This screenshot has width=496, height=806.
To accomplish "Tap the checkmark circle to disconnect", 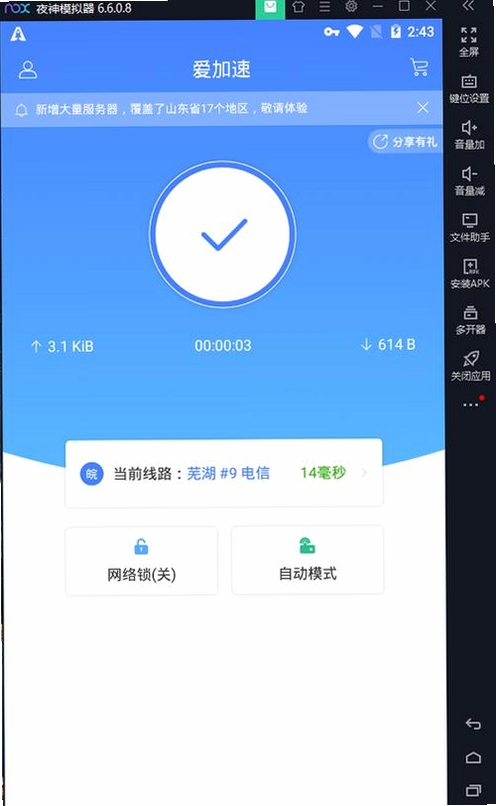I will tap(223, 235).
